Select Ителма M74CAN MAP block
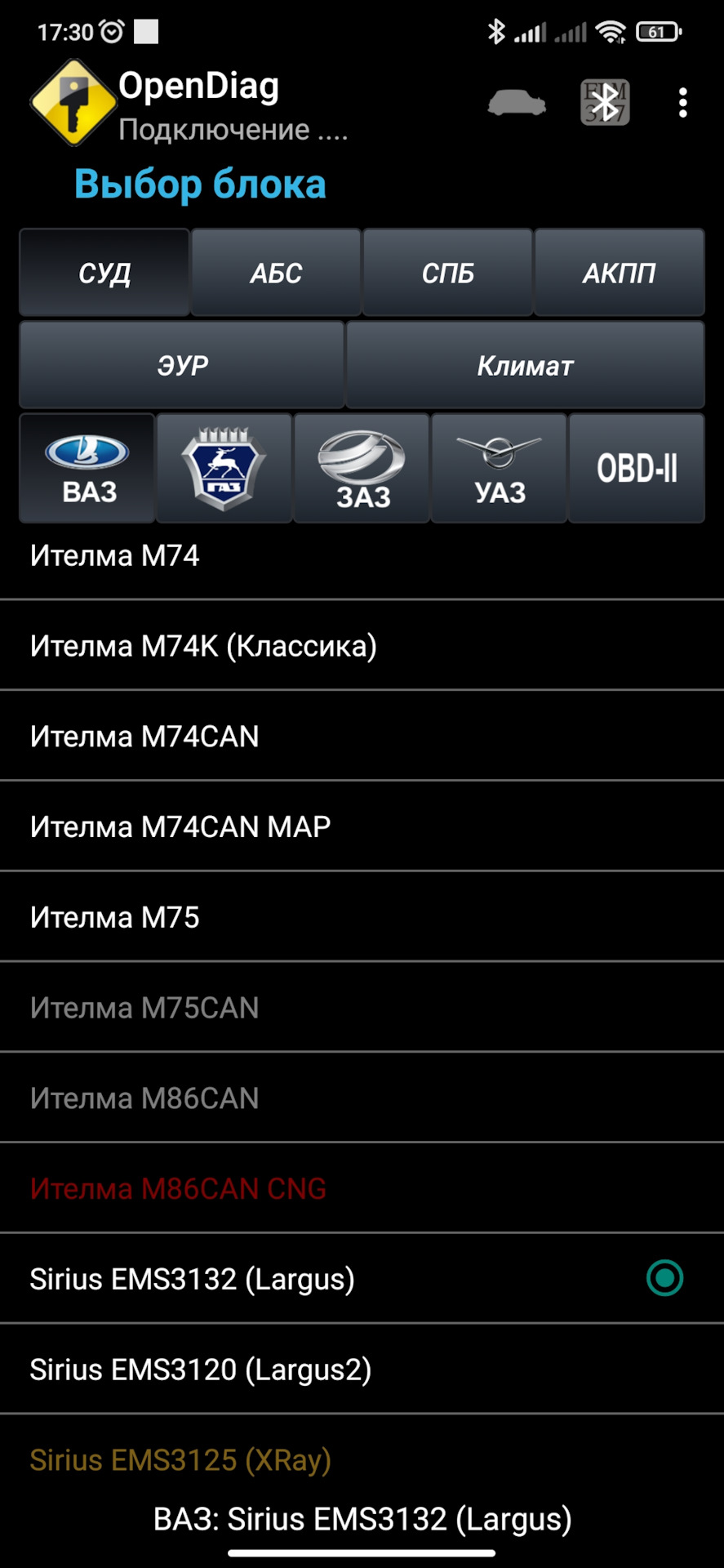Screen dimensions: 724x1568 180,826
